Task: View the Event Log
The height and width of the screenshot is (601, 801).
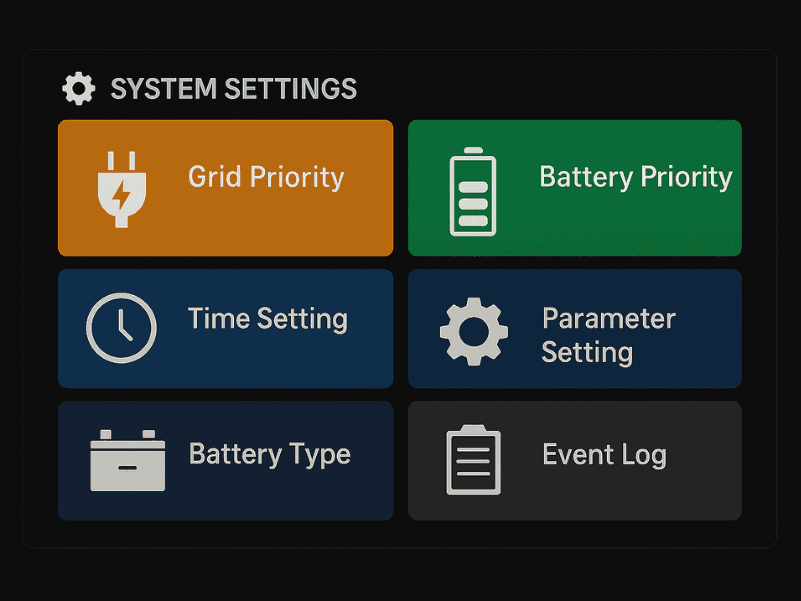Action: tap(574, 460)
